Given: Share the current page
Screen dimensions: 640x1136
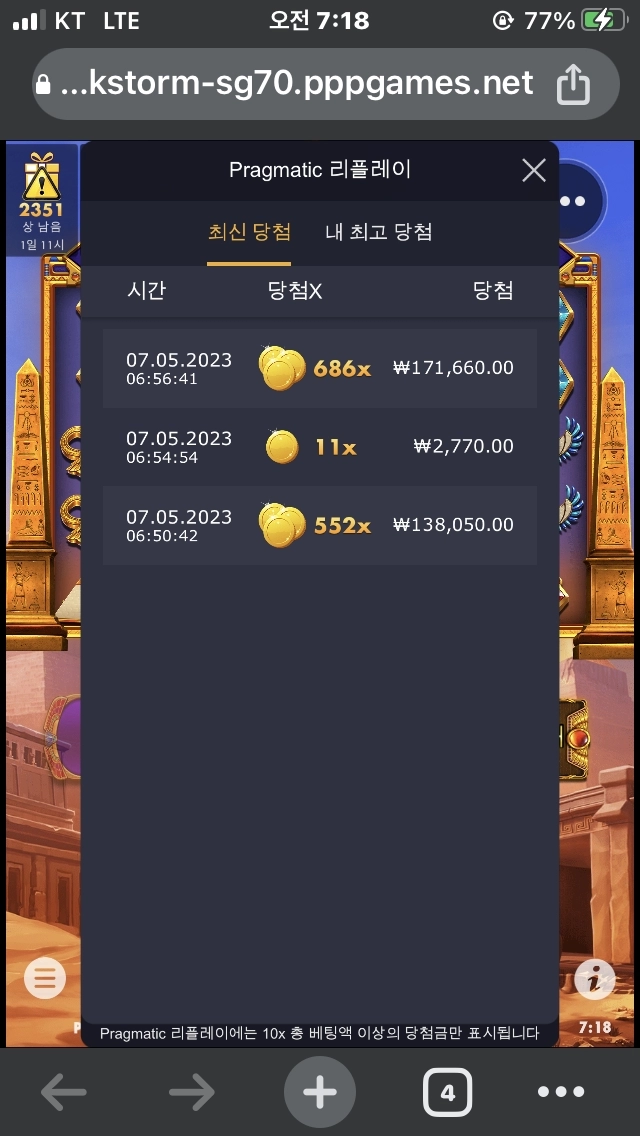Looking at the screenshot, I should click(x=573, y=85).
